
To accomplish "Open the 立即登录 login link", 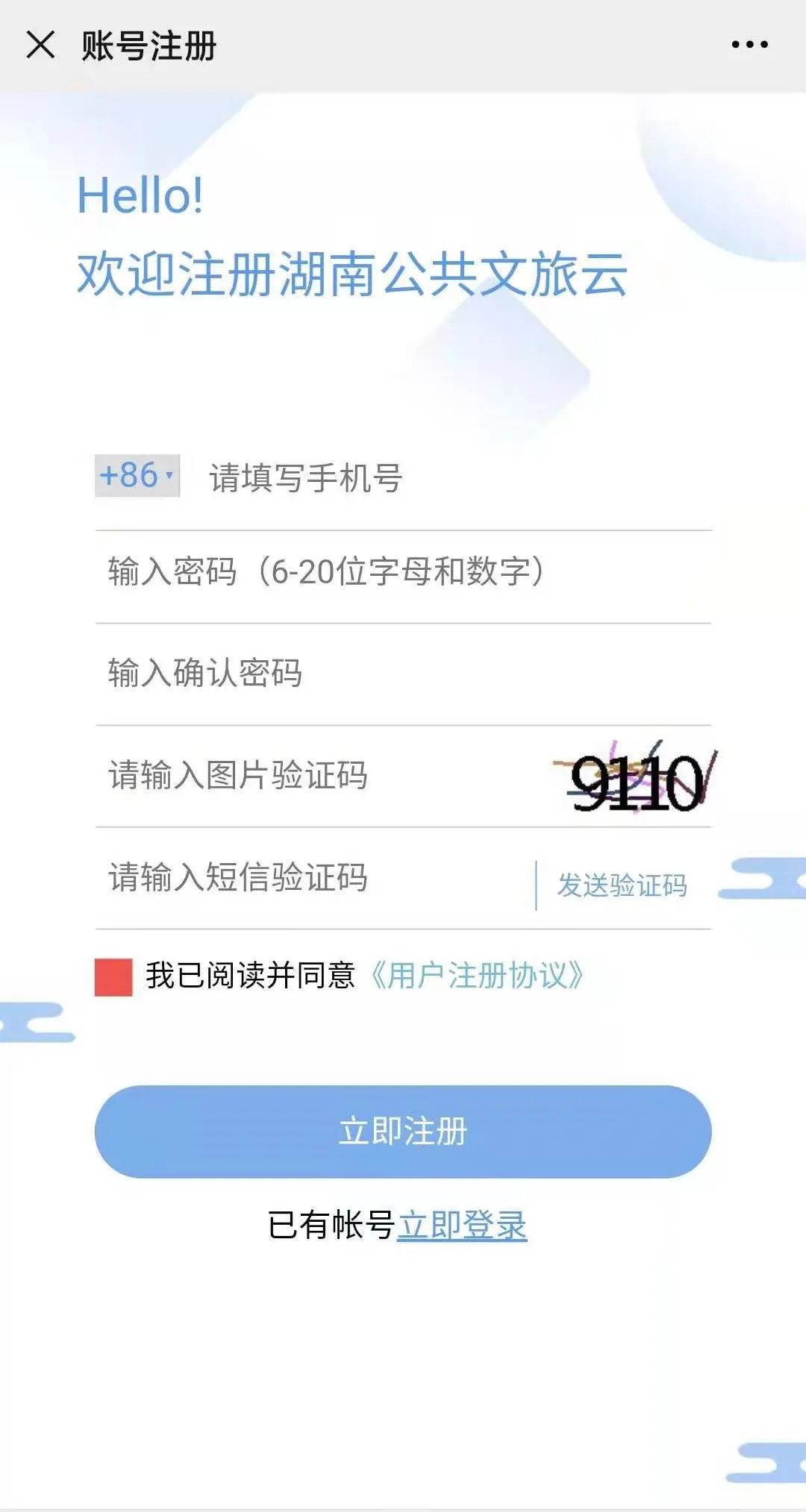I will pos(462,1226).
